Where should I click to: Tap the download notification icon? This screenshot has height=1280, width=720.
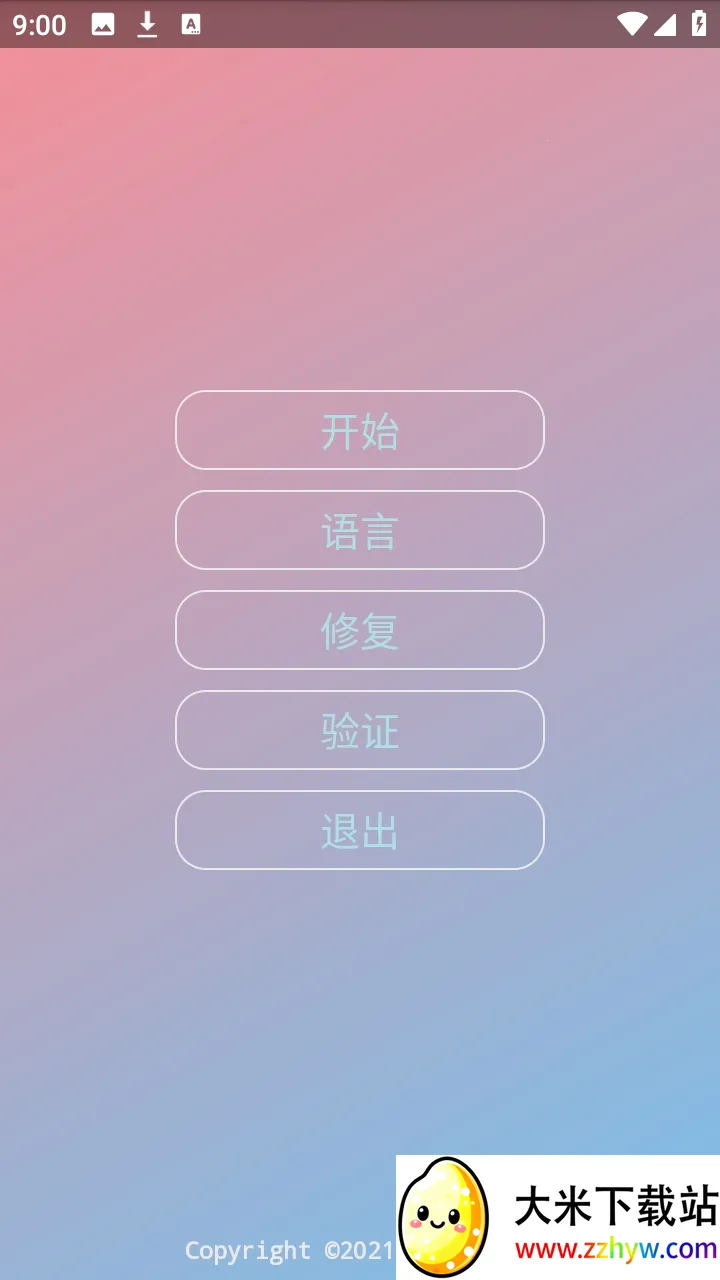147,24
